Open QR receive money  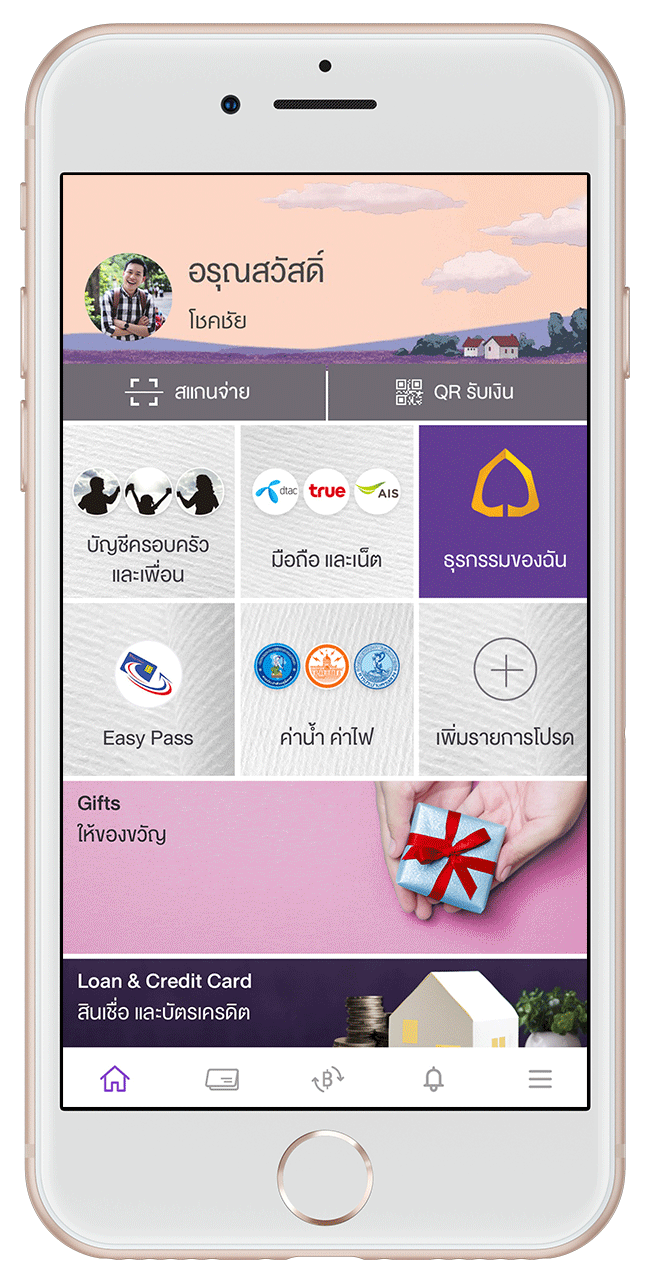(457, 393)
